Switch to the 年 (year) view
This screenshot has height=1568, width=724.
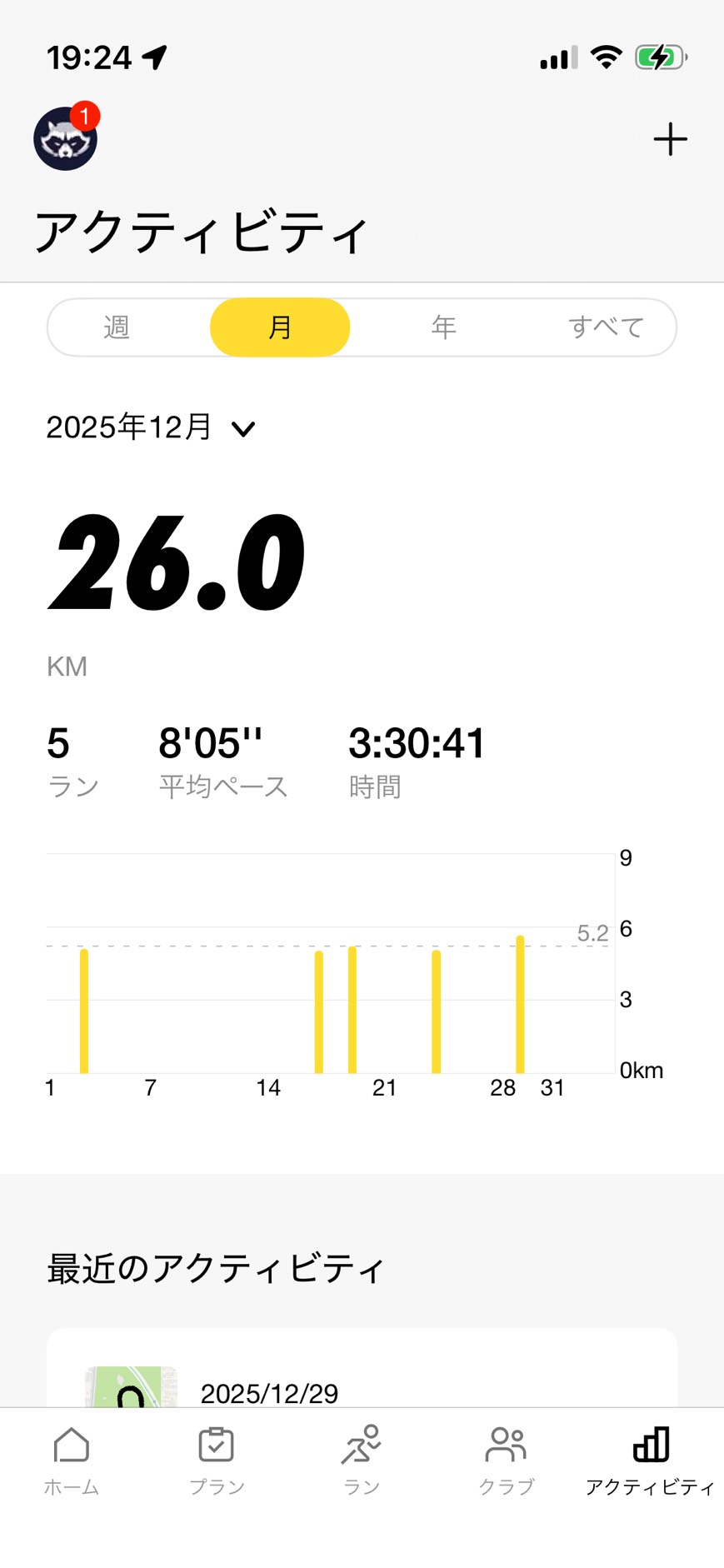coord(443,327)
